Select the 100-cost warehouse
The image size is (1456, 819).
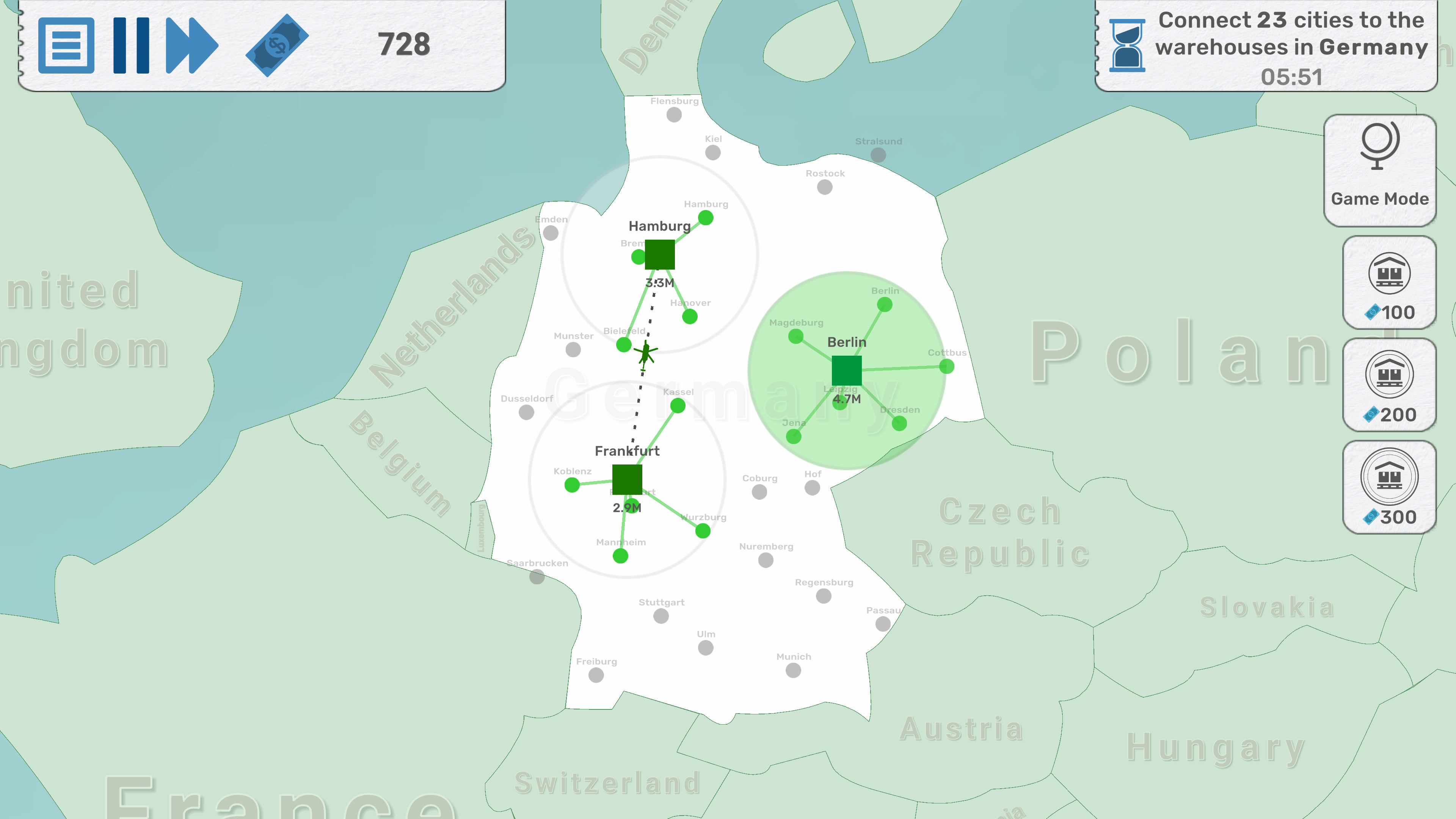pyautogui.click(x=1389, y=282)
